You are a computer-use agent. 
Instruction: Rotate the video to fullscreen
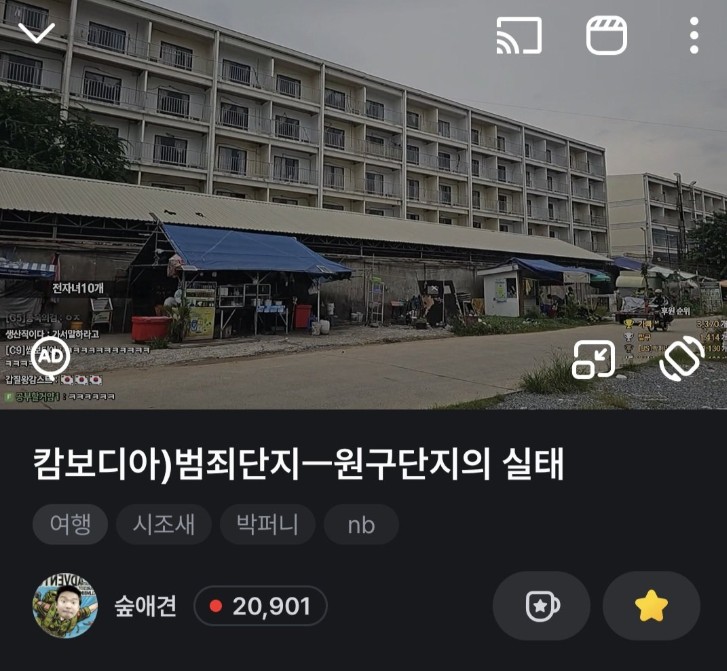tap(682, 357)
